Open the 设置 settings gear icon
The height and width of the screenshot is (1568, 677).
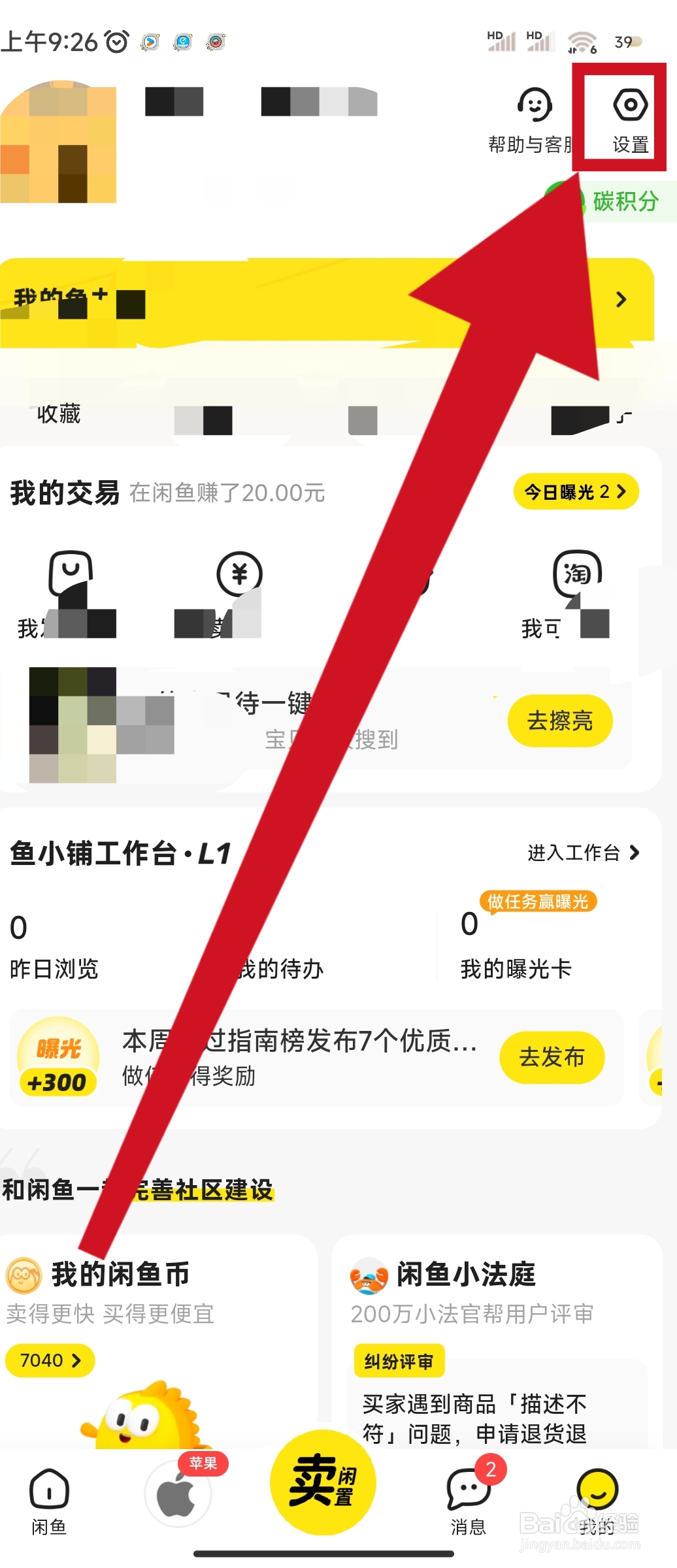coord(629,105)
